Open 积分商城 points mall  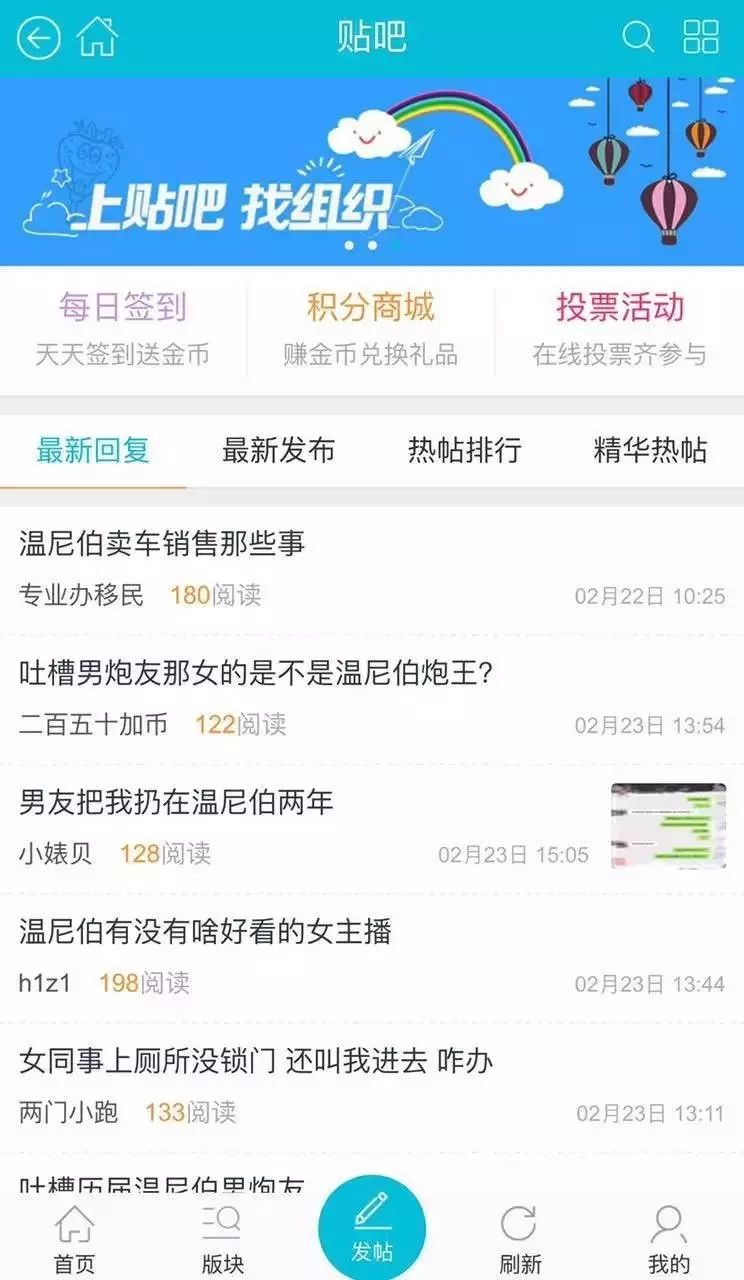[x=371, y=328]
